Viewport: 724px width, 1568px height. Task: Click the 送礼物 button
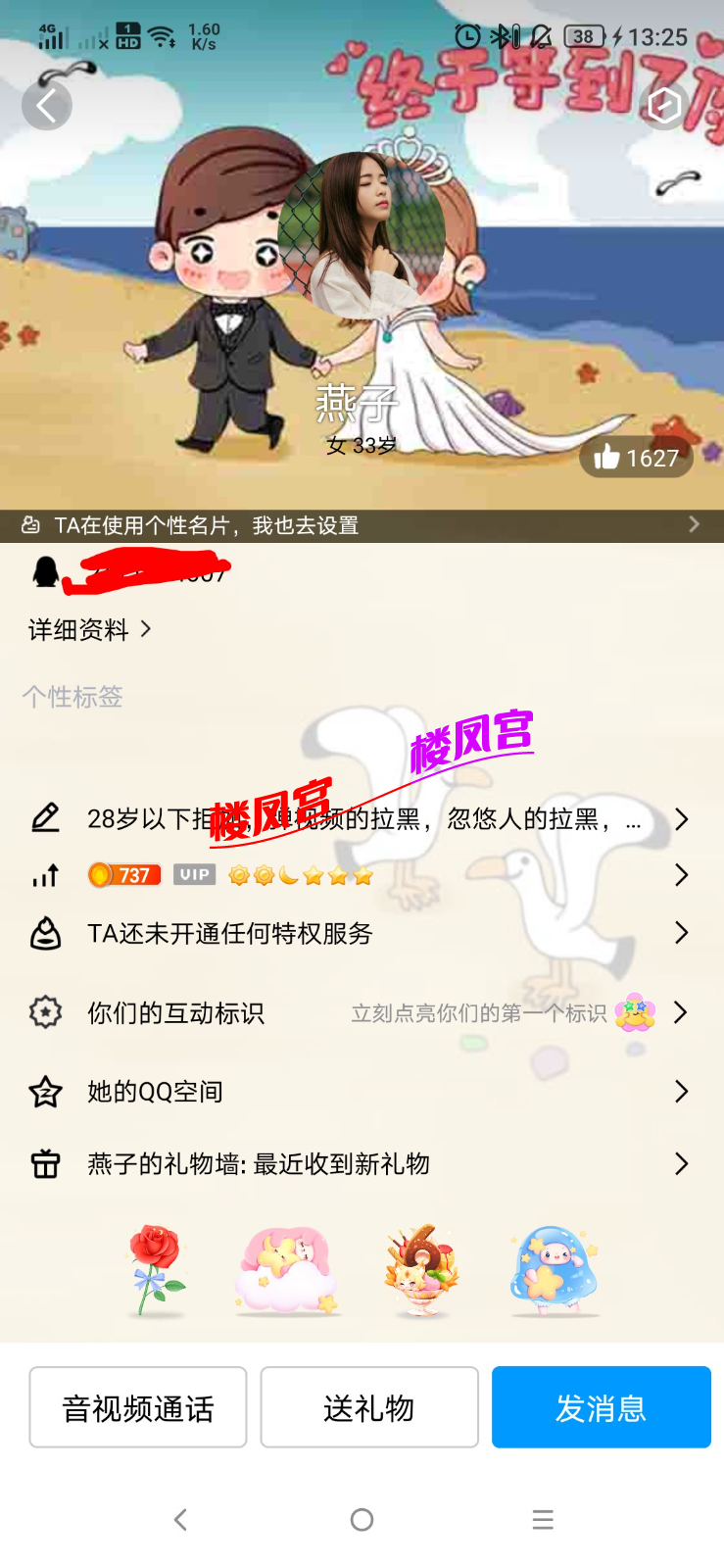[368, 1406]
